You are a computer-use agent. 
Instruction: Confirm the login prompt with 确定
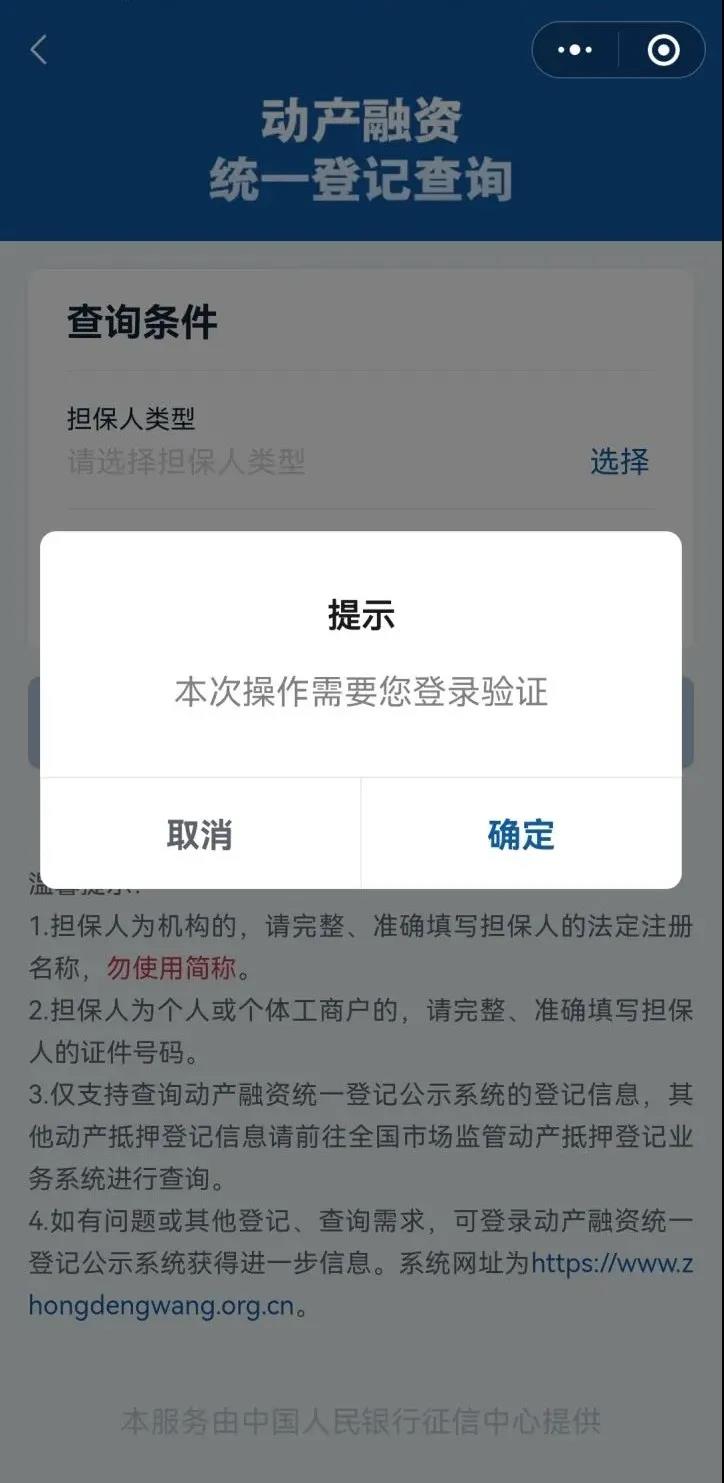pyautogui.click(x=521, y=834)
